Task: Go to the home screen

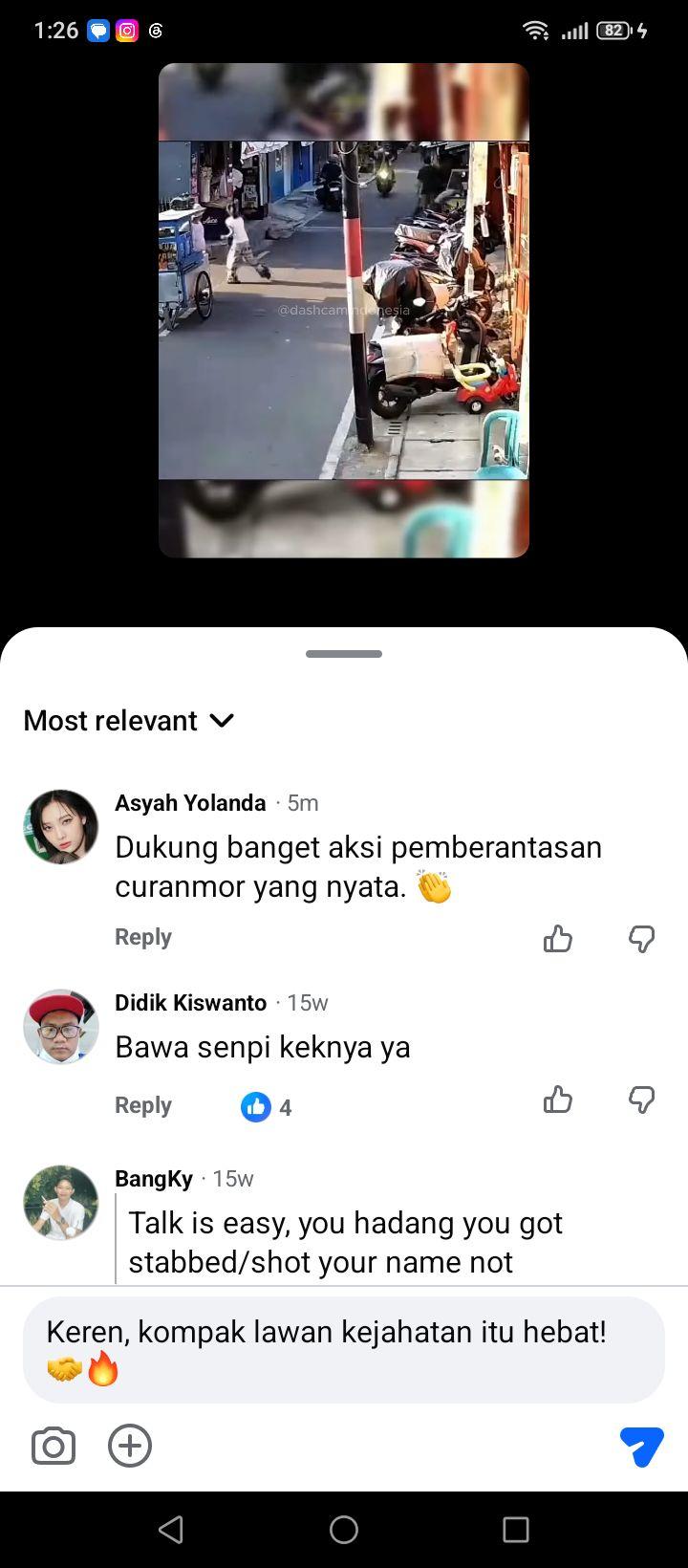Action: tap(344, 1530)
